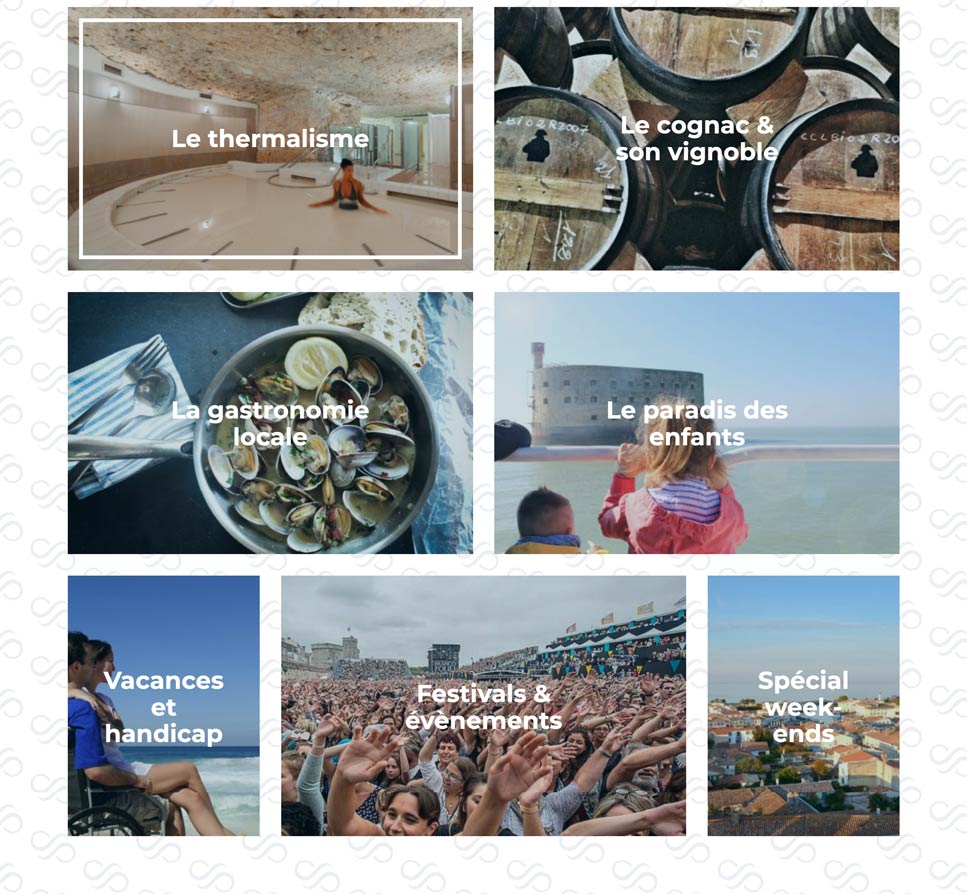The height and width of the screenshot is (894, 967).
Task: Open Vacances et handicap tile
Action: pyautogui.click(x=163, y=706)
